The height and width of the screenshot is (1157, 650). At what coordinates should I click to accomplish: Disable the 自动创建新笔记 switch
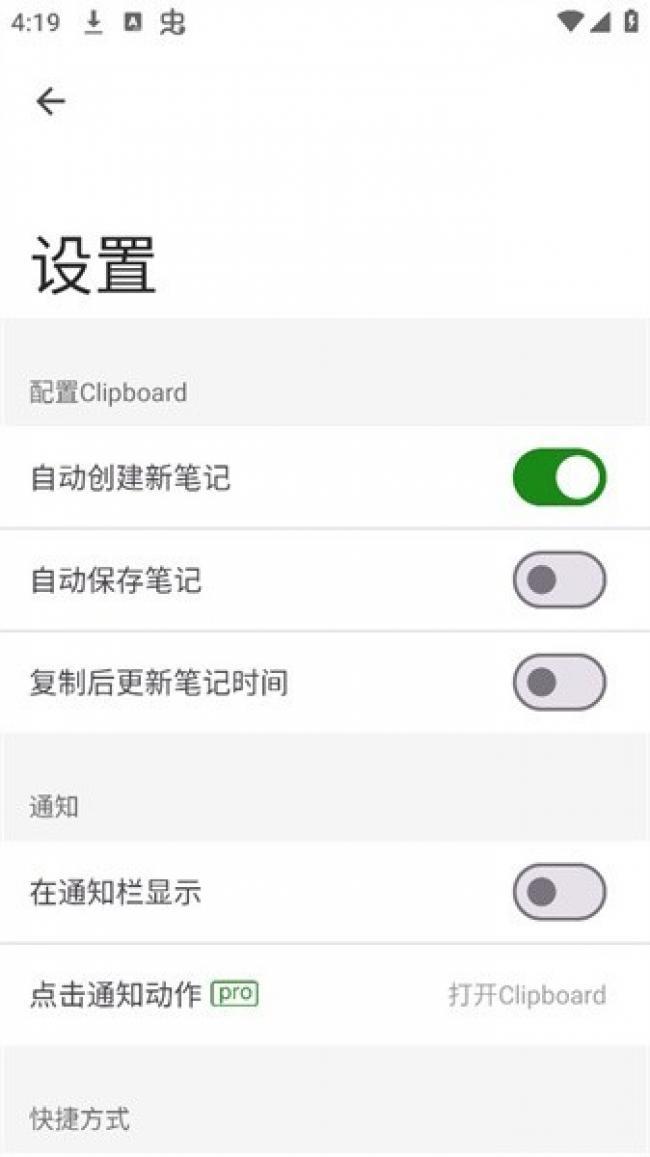559,477
